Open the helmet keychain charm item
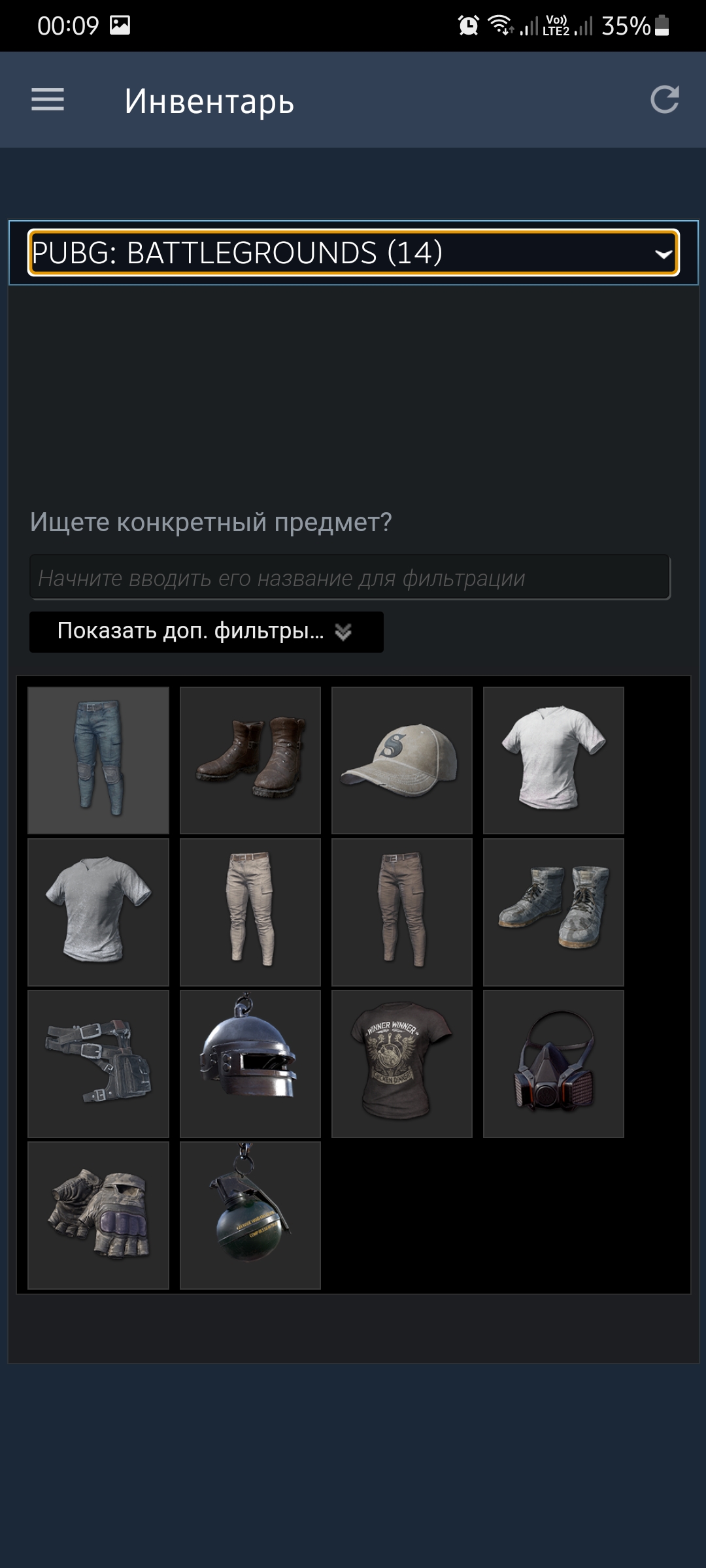 coord(250,1064)
